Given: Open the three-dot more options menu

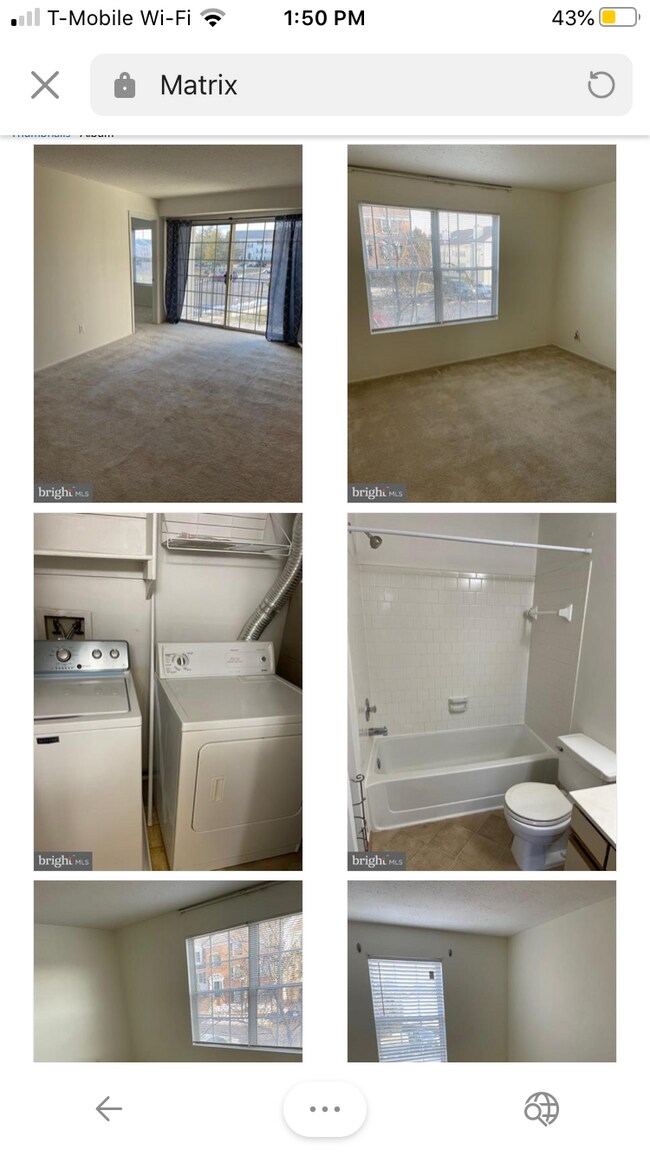Looking at the screenshot, I should [325, 1109].
